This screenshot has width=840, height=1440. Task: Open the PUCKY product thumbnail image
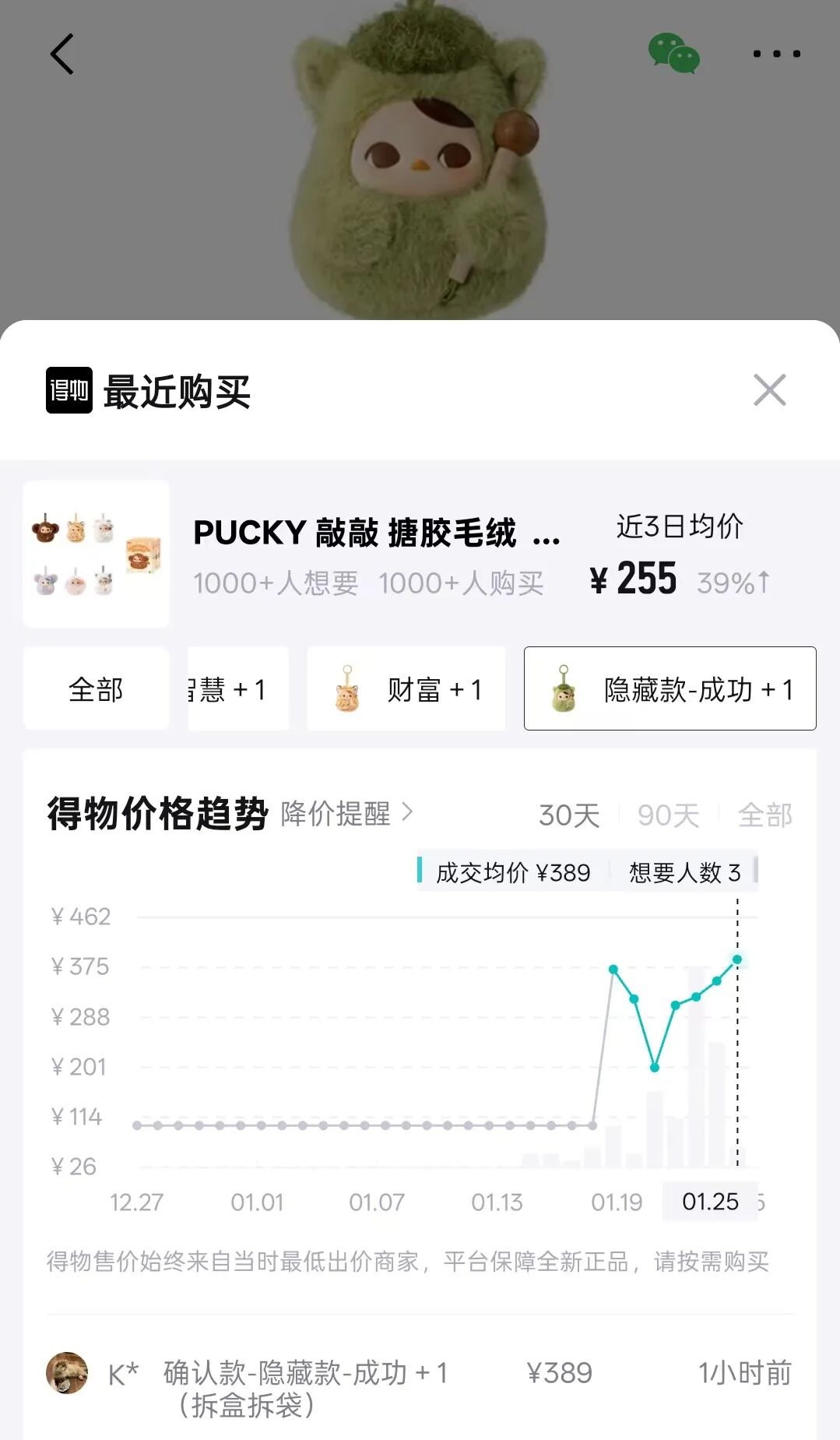97,554
